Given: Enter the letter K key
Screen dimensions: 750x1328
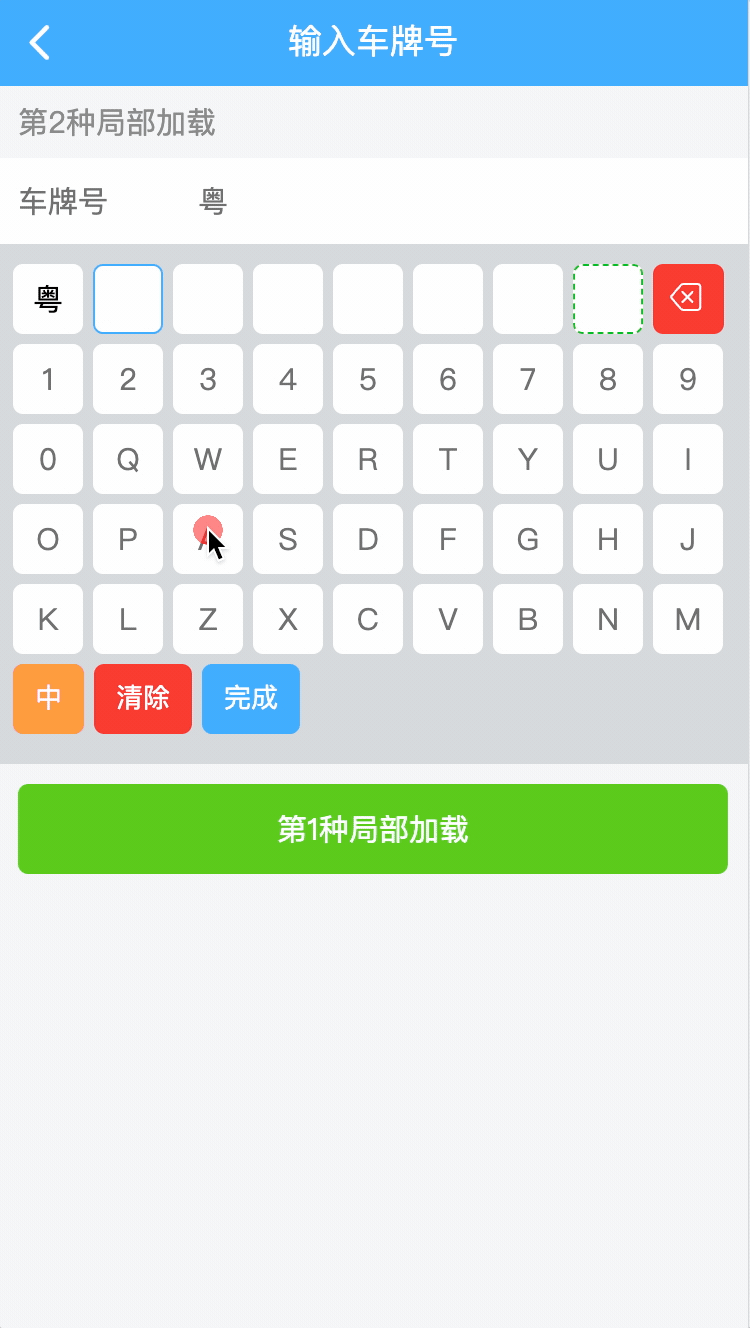Looking at the screenshot, I should (48, 619).
